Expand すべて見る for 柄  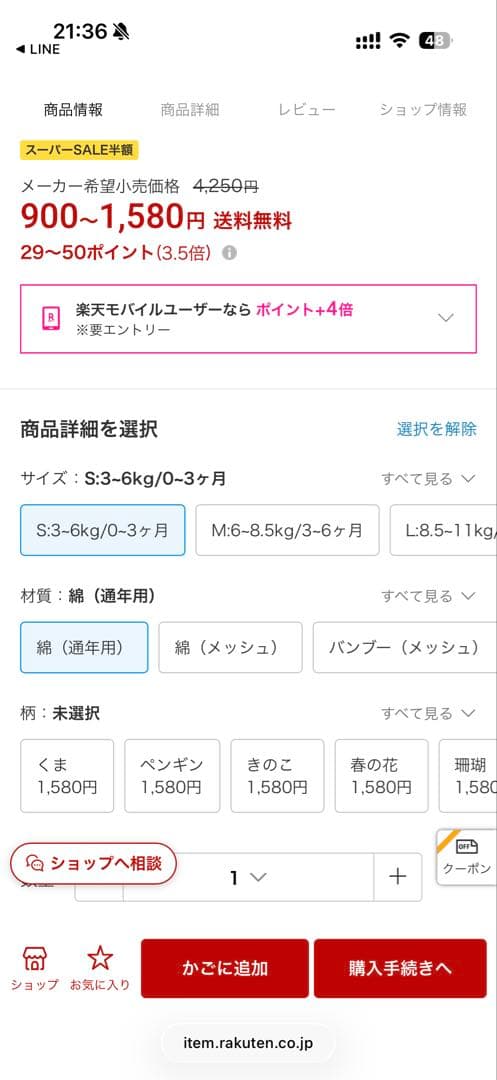(x=428, y=713)
